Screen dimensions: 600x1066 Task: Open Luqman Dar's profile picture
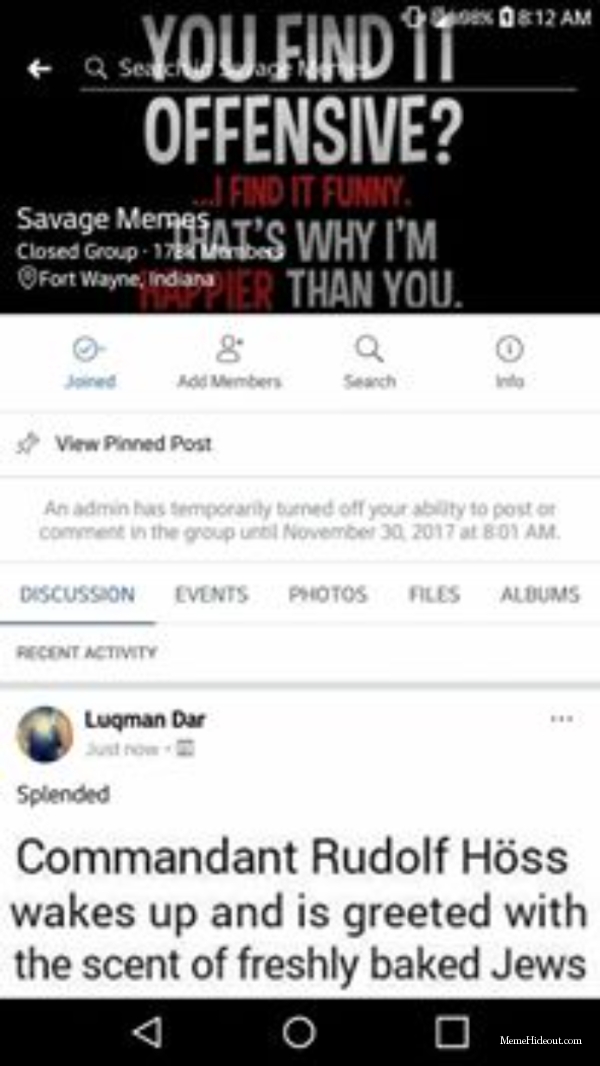pyautogui.click(x=45, y=733)
